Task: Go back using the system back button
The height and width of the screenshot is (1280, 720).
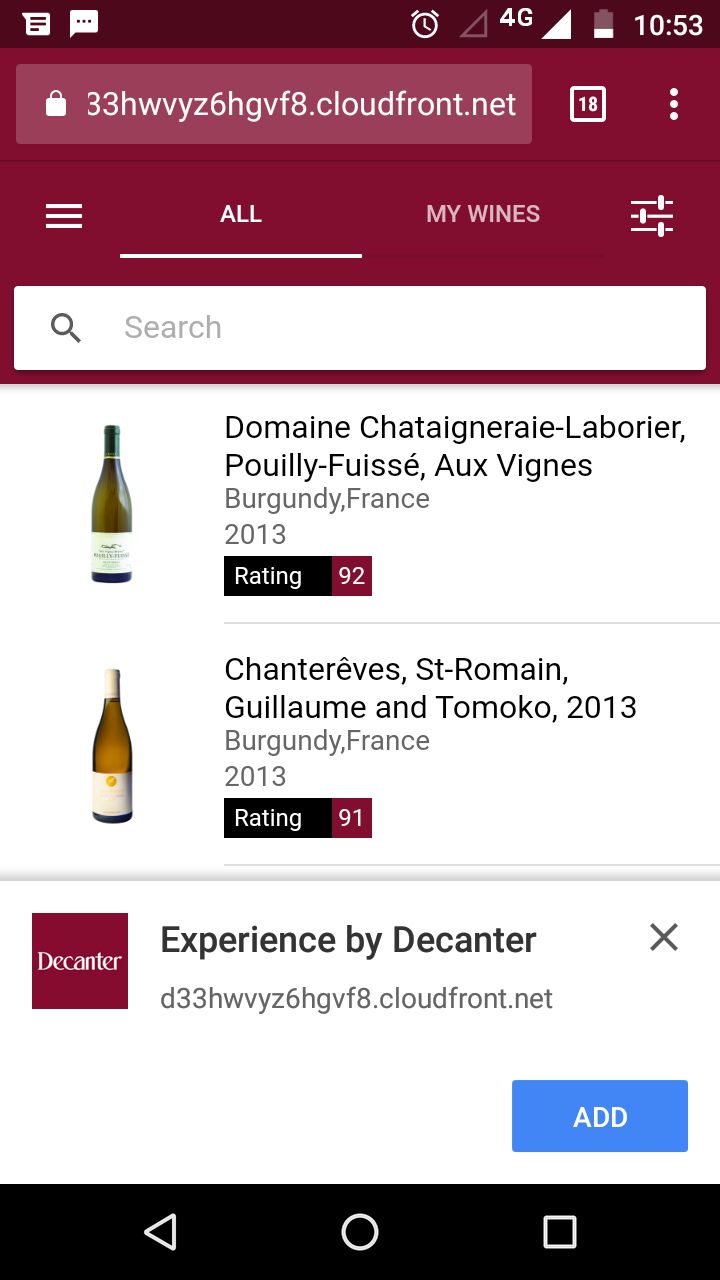Action: coord(160,1232)
